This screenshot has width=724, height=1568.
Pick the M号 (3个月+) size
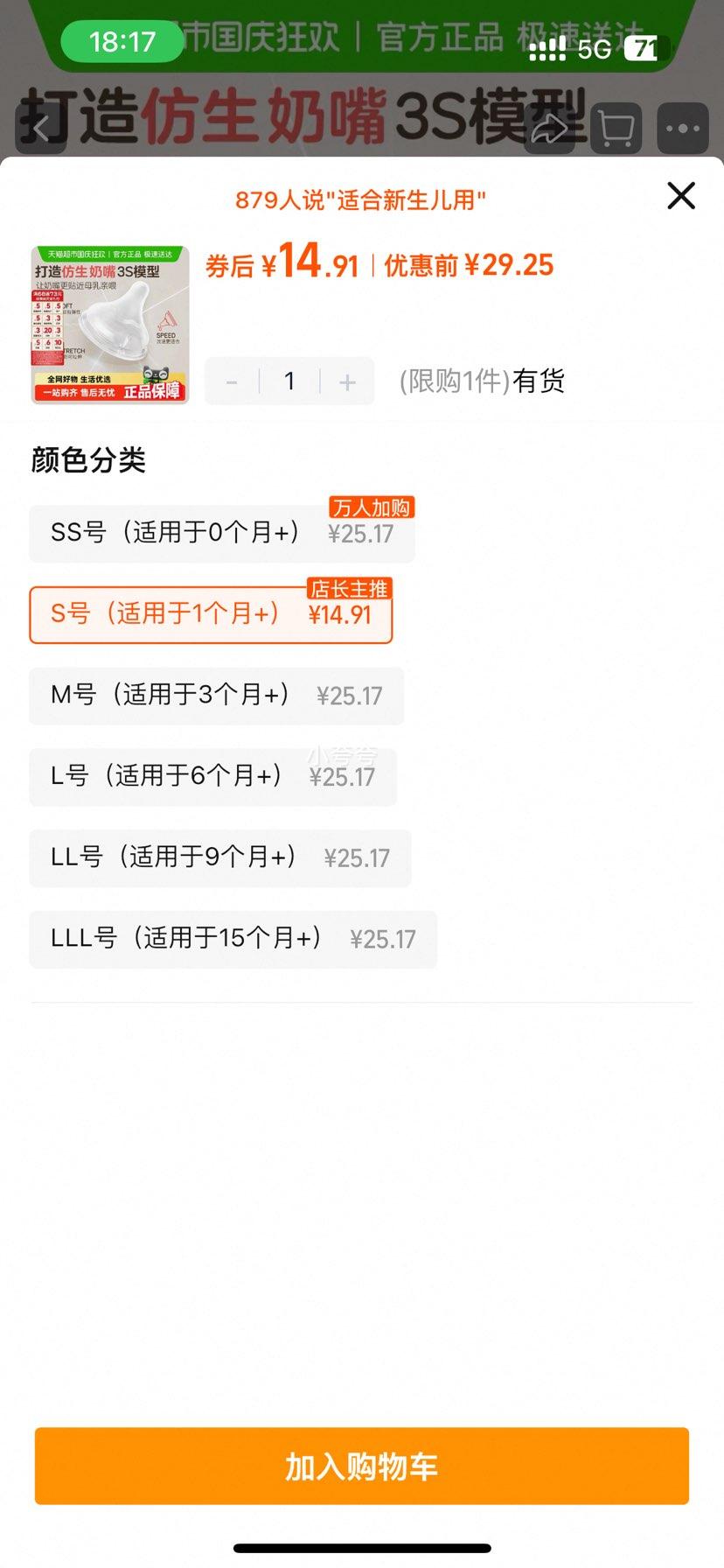click(x=216, y=696)
